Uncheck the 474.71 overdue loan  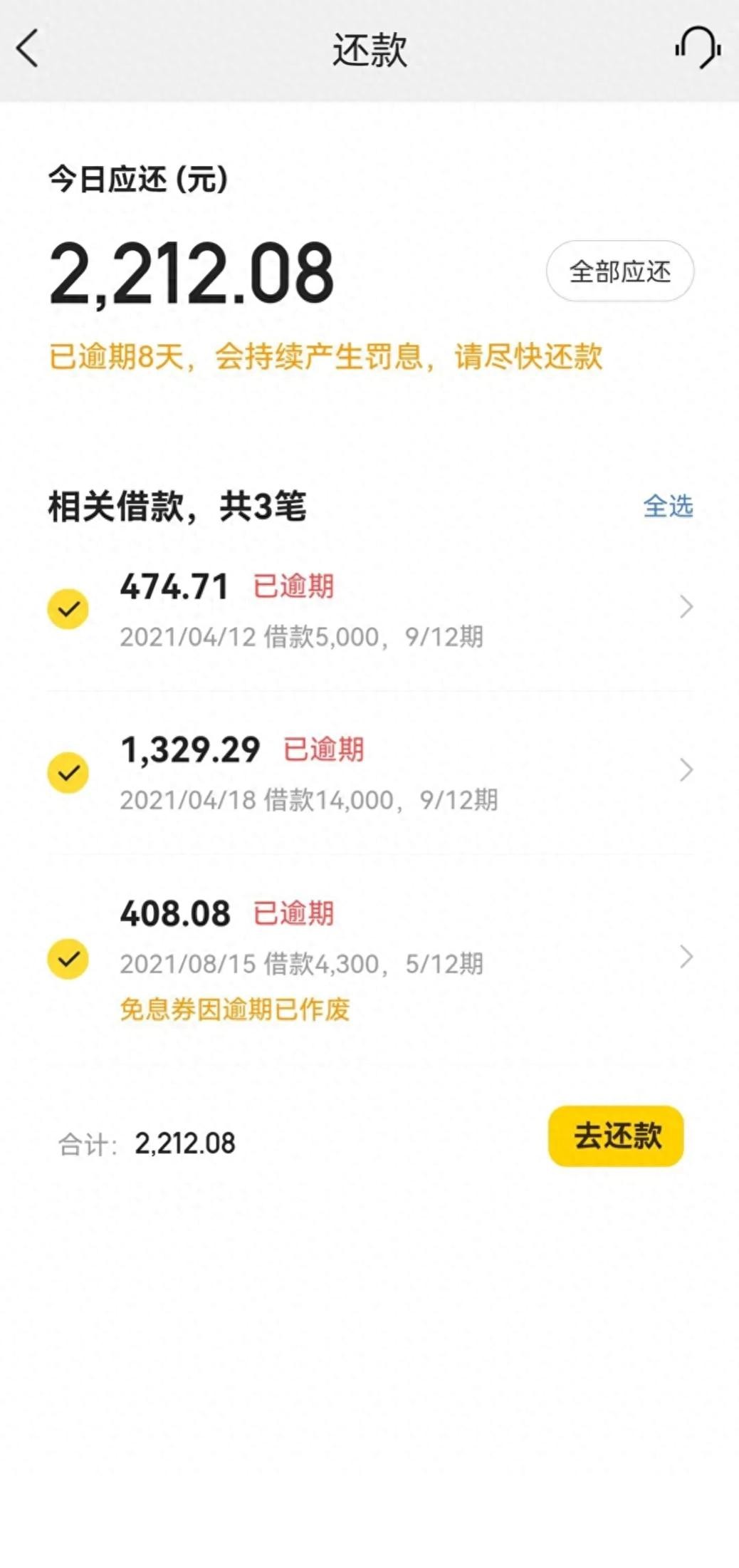68,609
